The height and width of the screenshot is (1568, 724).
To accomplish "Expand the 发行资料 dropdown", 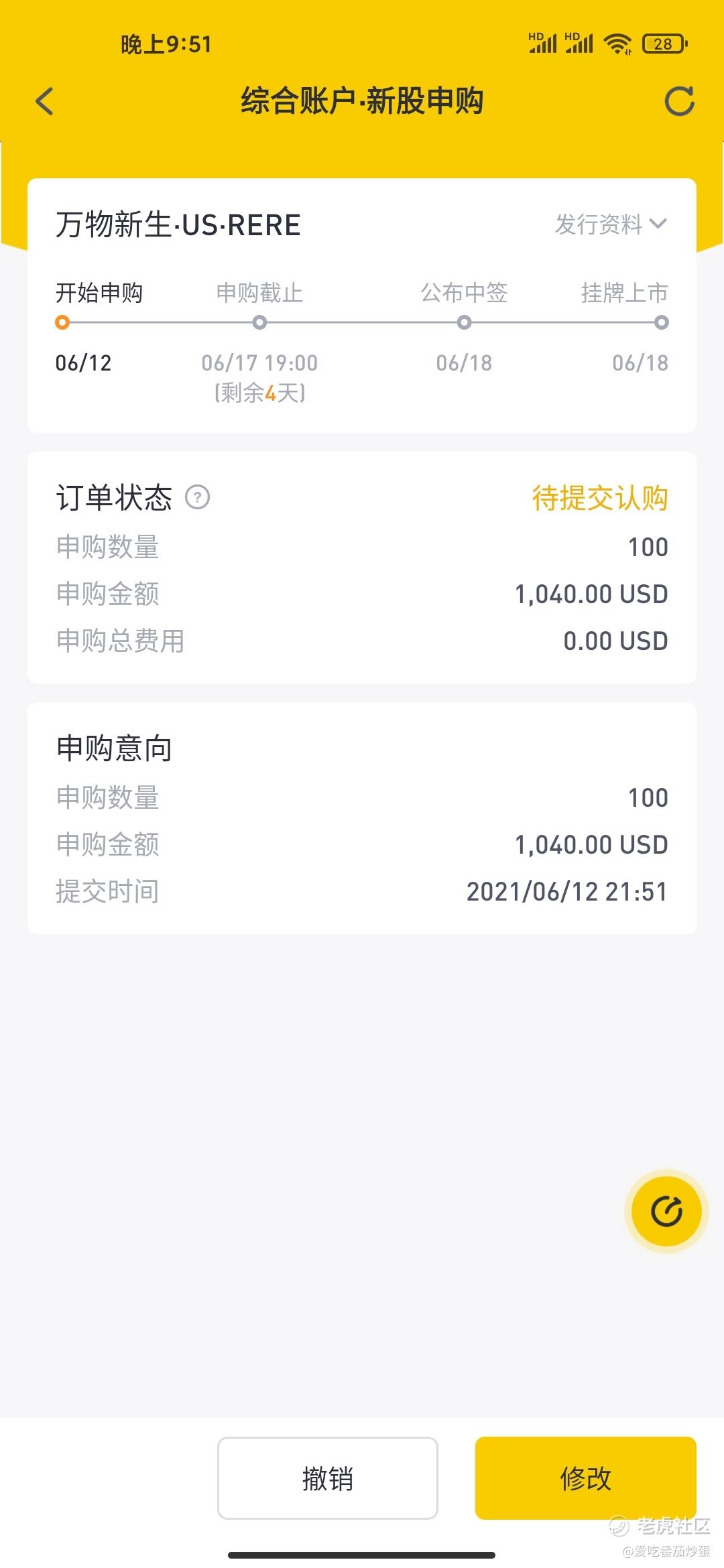I will (610, 224).
